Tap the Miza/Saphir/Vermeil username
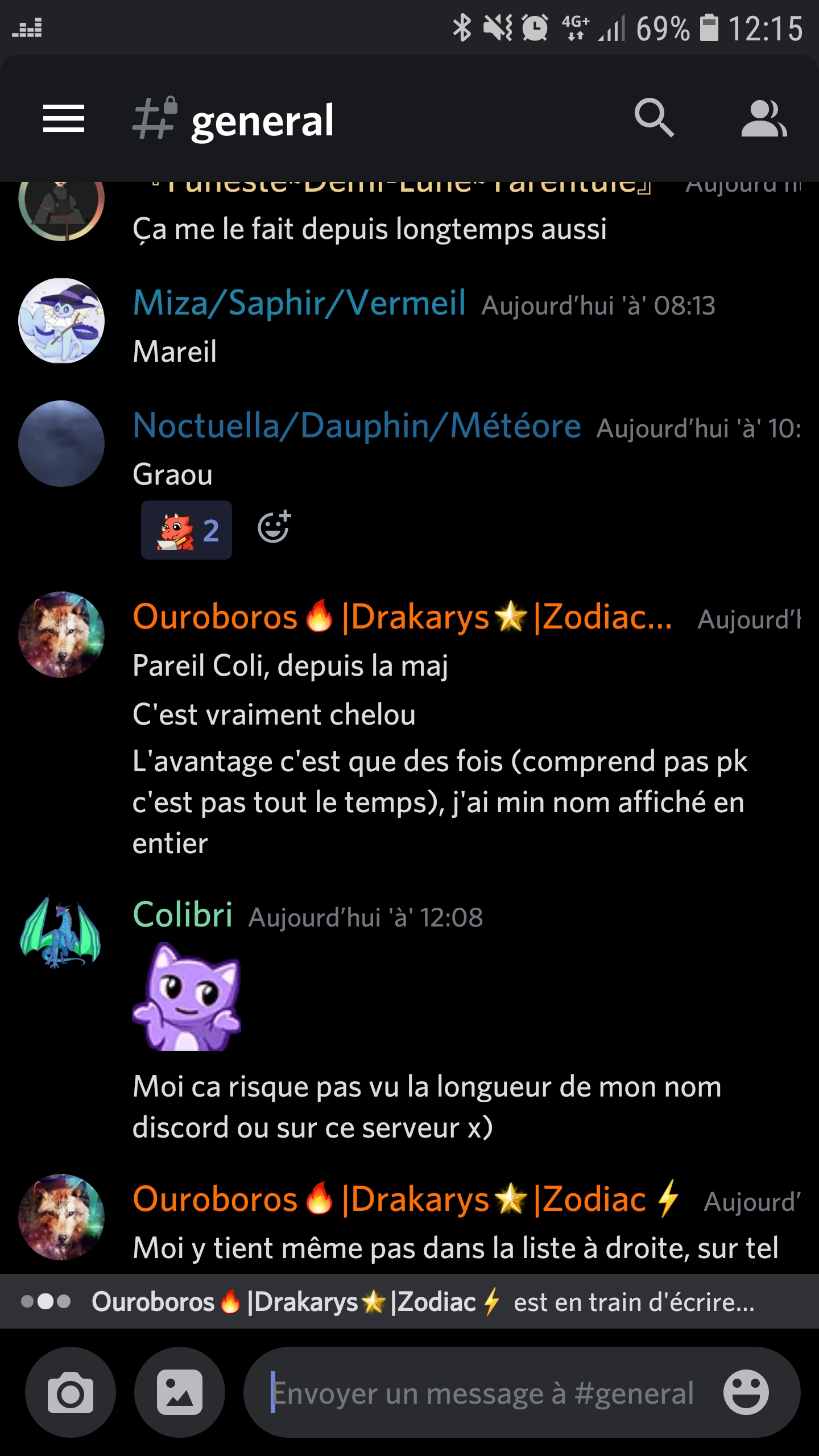 point(299,303)
